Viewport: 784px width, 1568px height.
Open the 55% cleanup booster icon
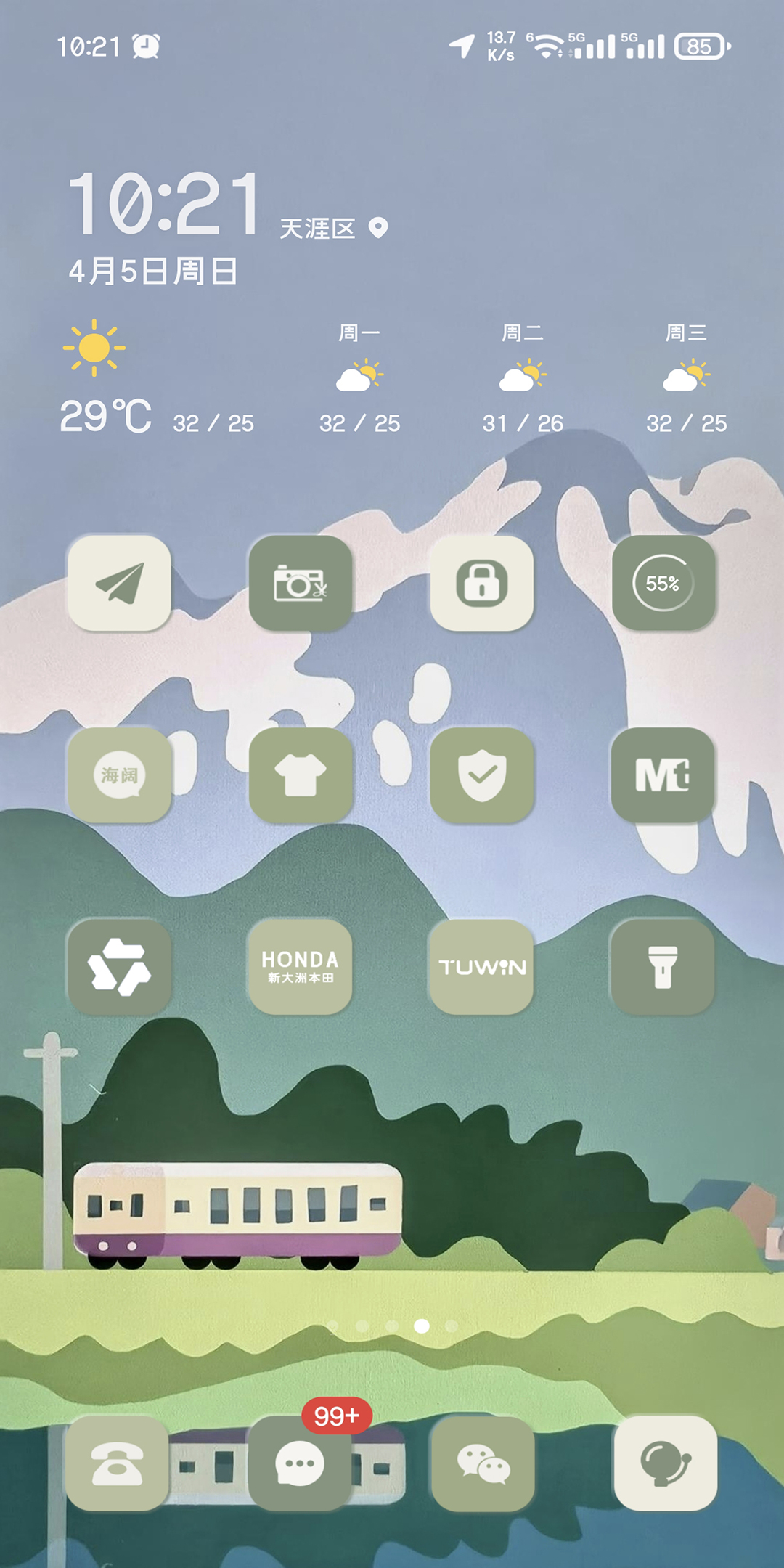point(663,583)
